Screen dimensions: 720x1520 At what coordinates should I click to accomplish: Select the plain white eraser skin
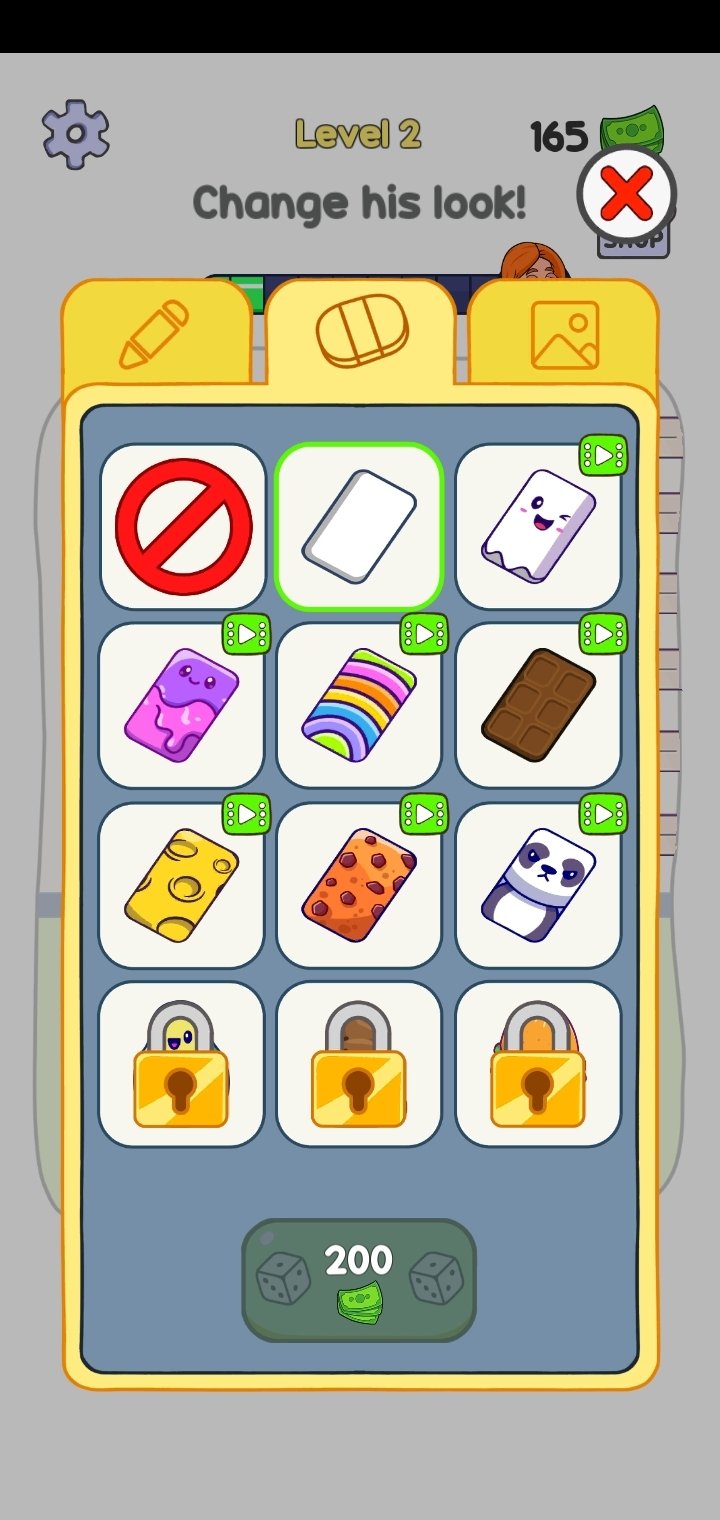(359, 526)
